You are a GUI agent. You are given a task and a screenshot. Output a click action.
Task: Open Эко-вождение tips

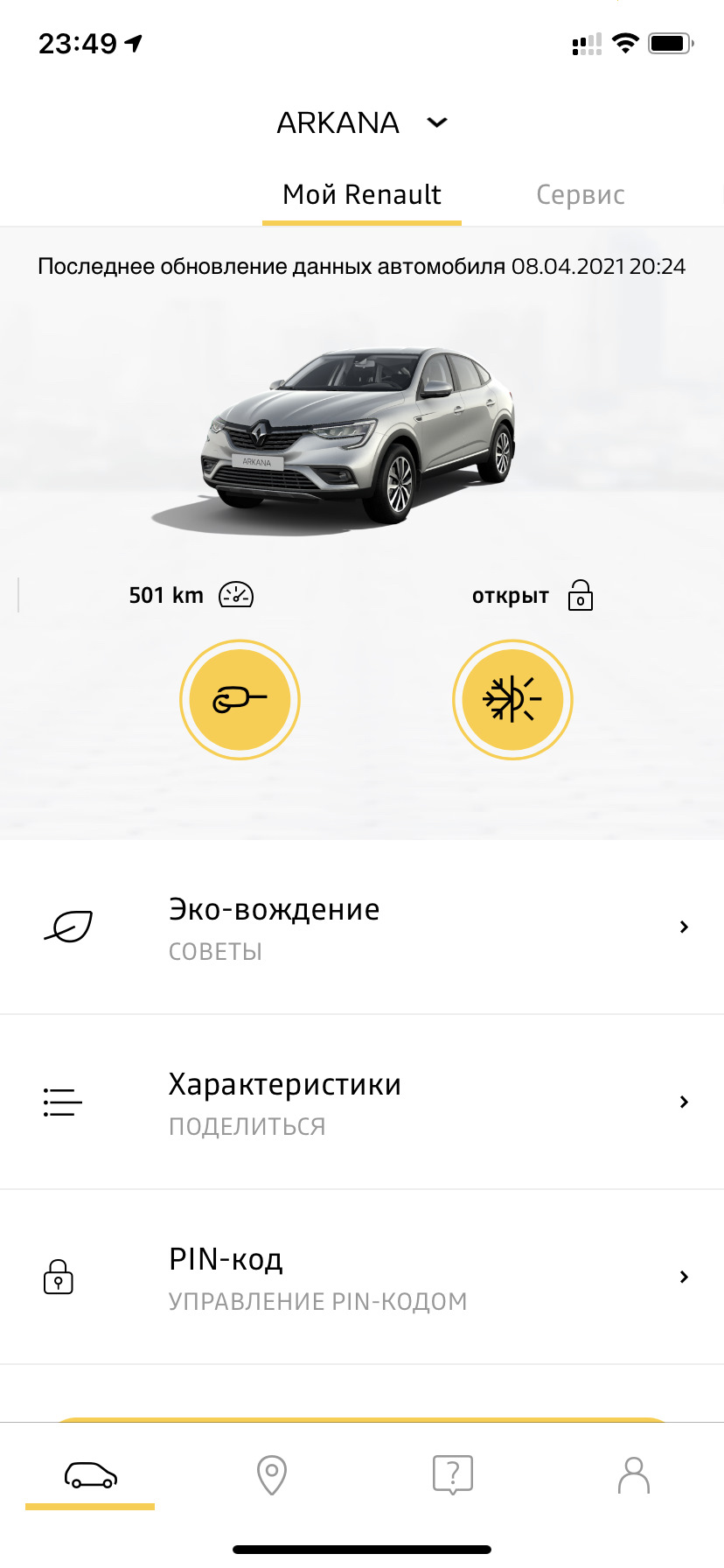362,927
